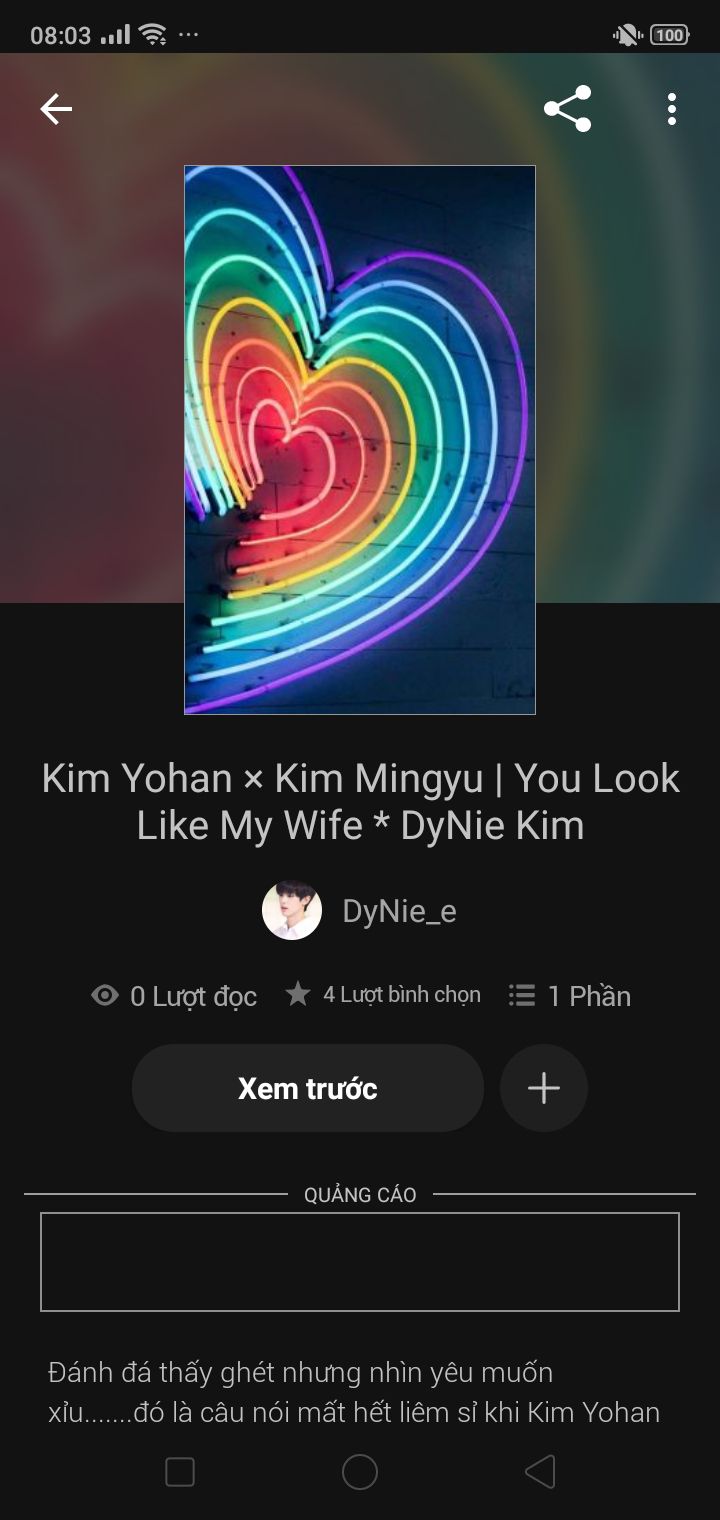
Task: Open author DyNie_e's profile
Action: coord(360,911)
